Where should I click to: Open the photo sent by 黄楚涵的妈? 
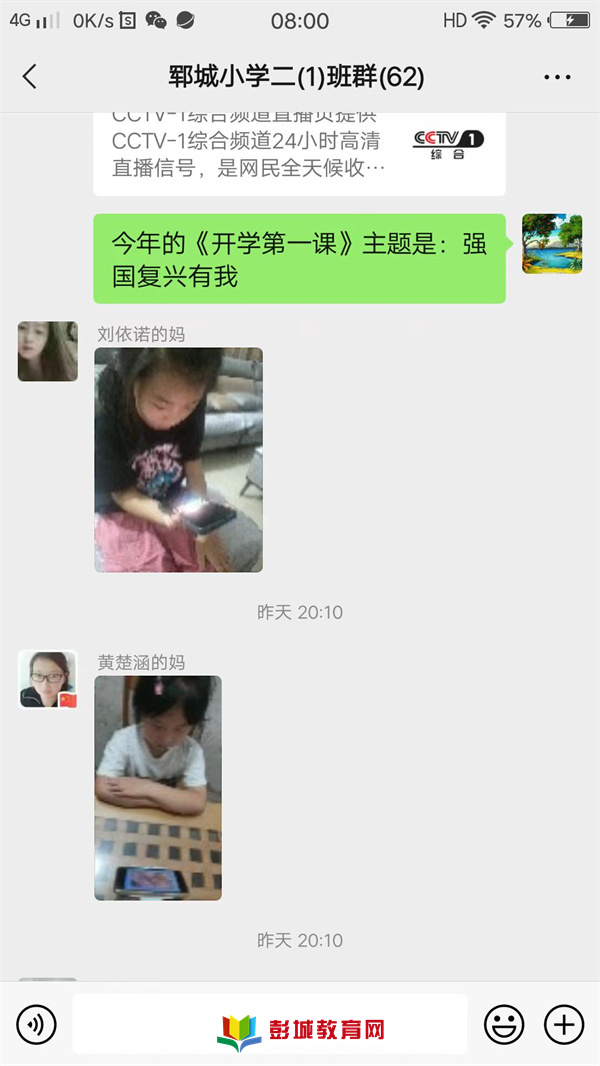click(x=158, y=788)
